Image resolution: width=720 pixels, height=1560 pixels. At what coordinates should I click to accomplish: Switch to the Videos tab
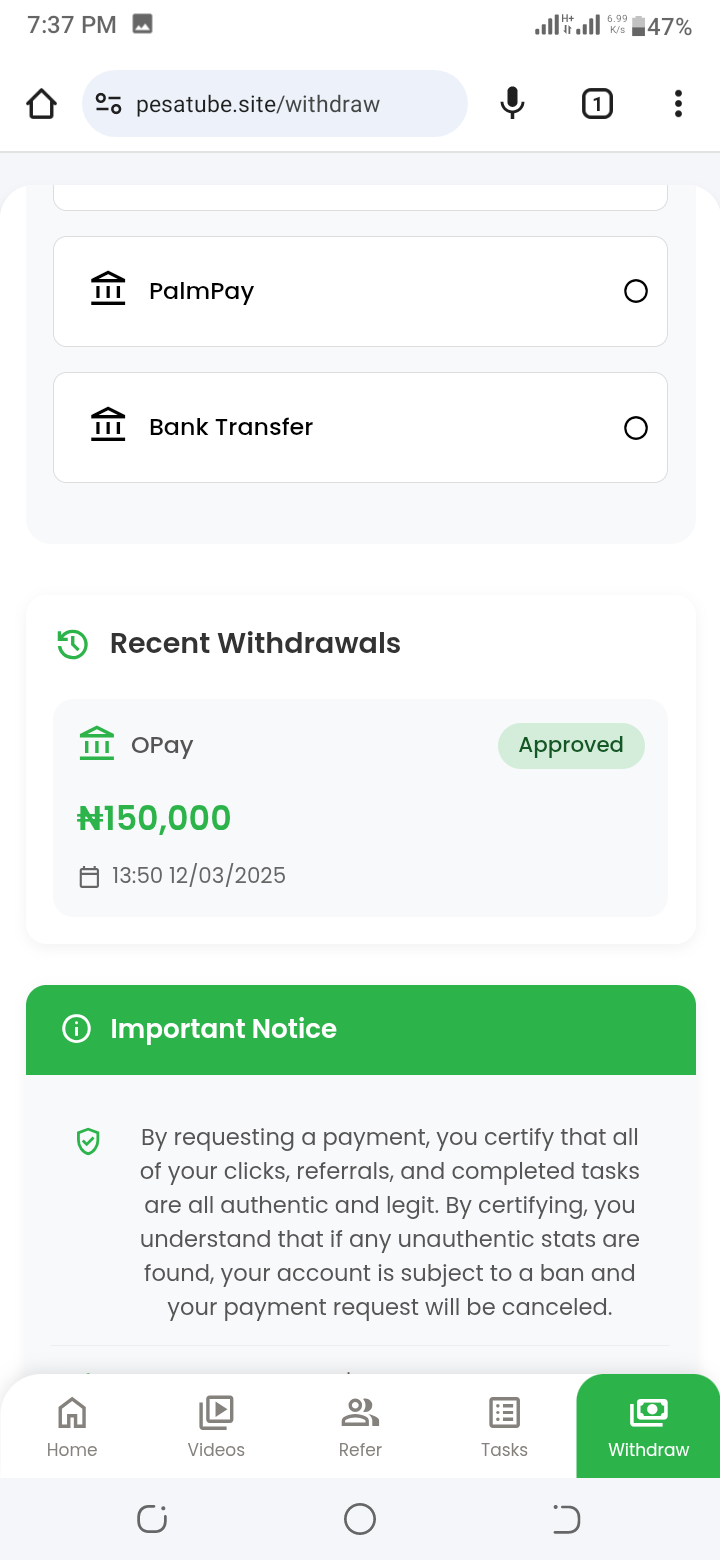click(216, 1427)
